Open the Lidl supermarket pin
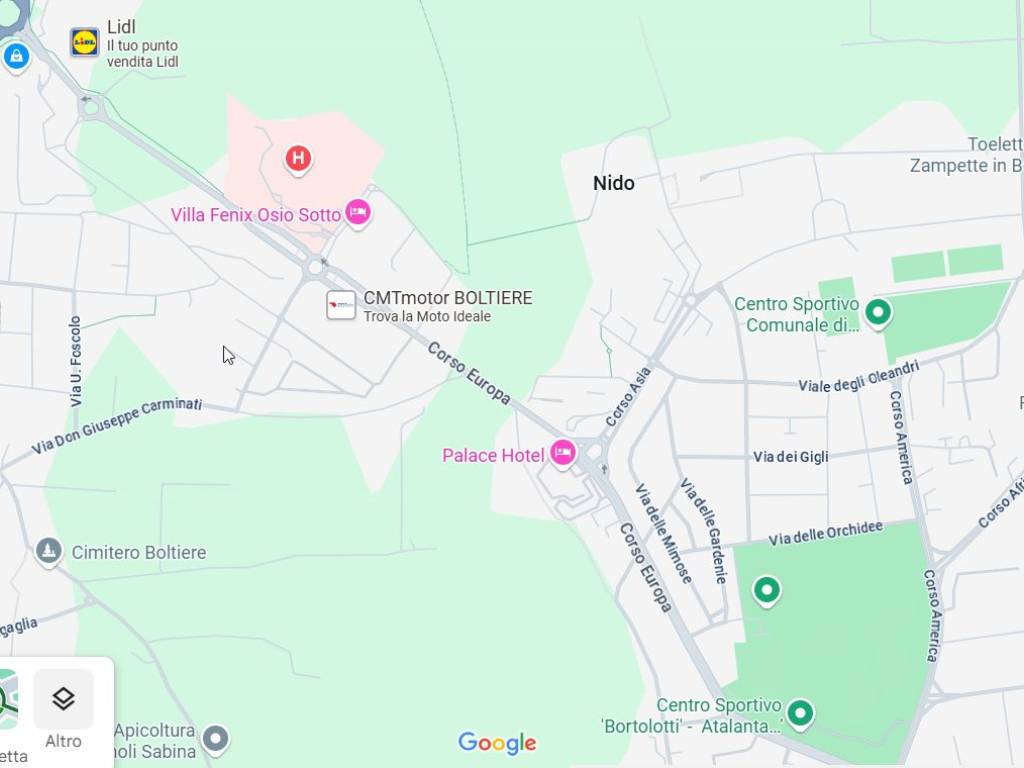The image size is (1024, 768). (x=85, y=42)
